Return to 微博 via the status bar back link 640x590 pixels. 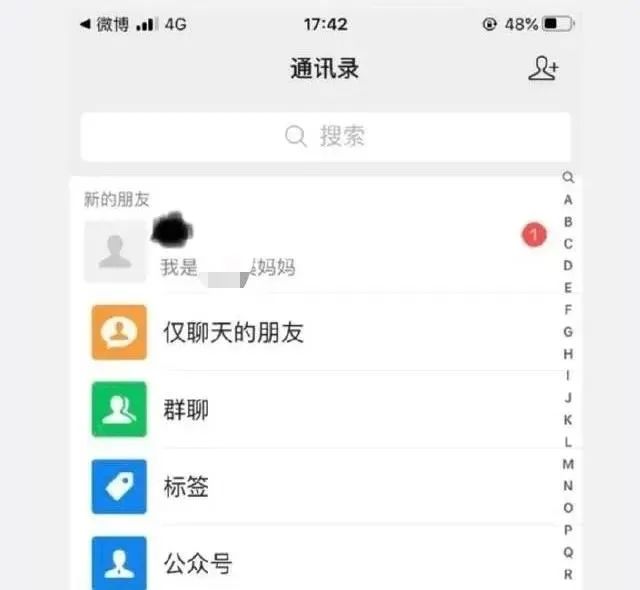click(x=103, y=24)
